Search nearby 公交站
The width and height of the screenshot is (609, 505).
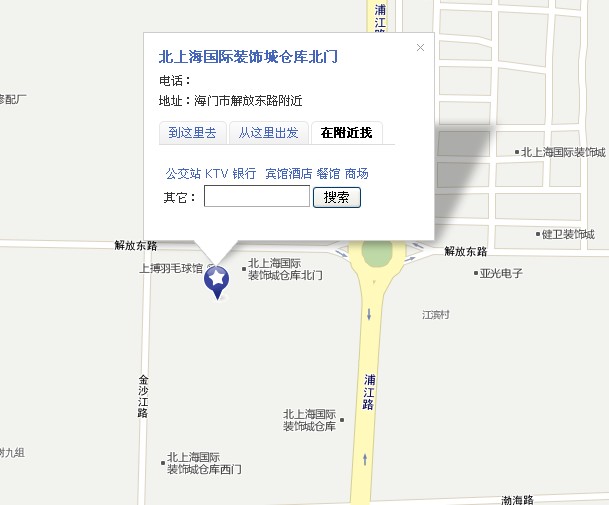[183, 174]
